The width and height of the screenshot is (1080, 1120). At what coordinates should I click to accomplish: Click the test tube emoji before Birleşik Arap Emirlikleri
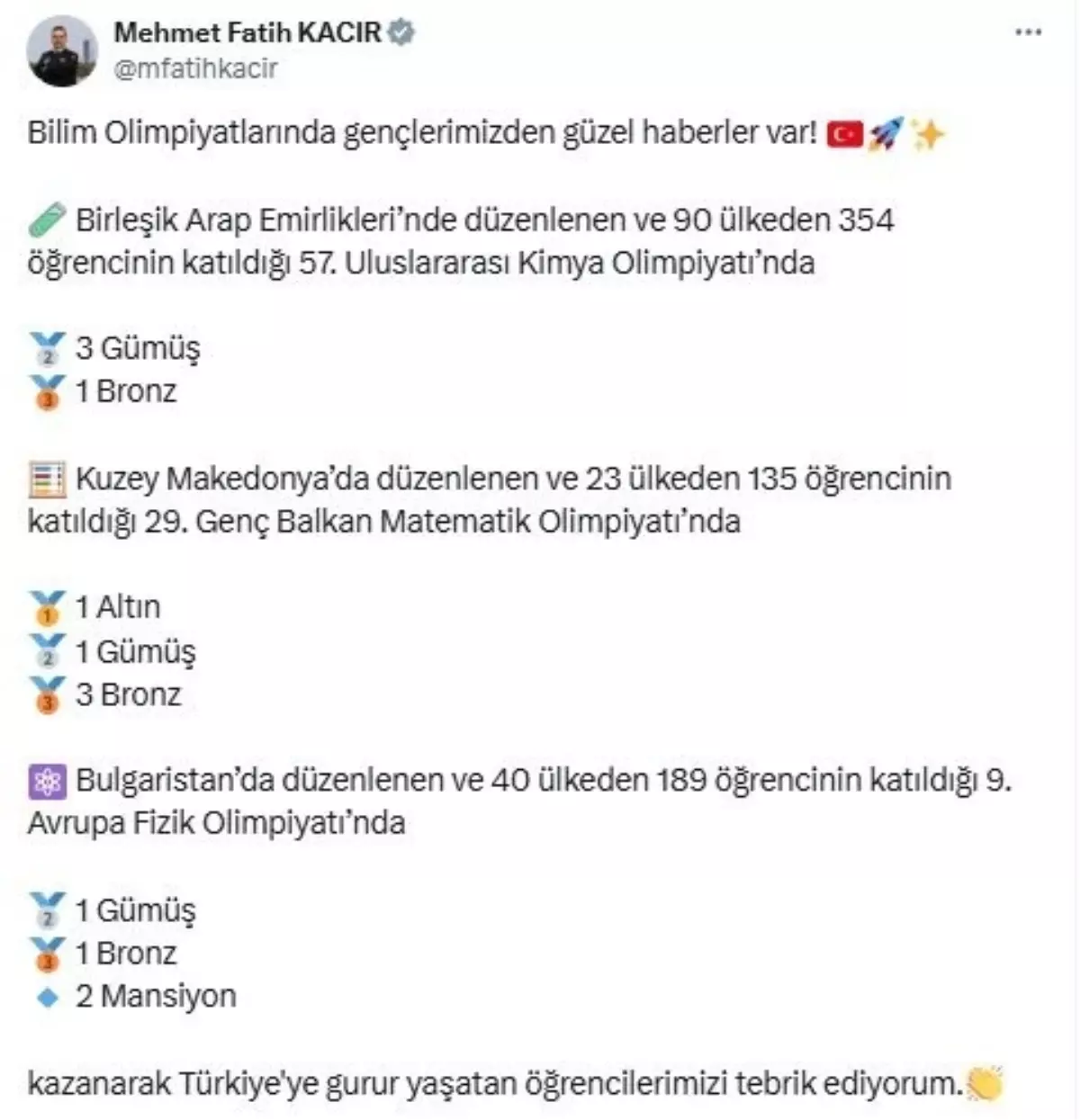pyautogui.click(x=47, y=216)
